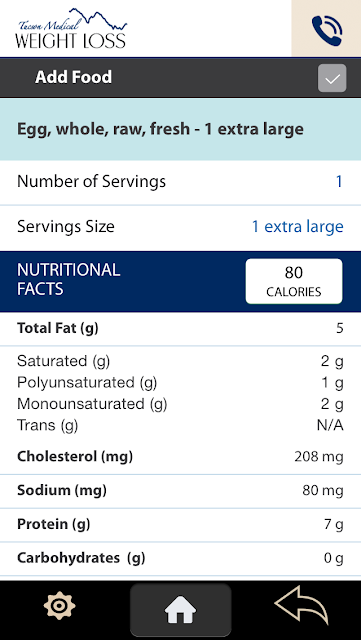
Task: Change the Number of Servings value
Action: [180, 182]
